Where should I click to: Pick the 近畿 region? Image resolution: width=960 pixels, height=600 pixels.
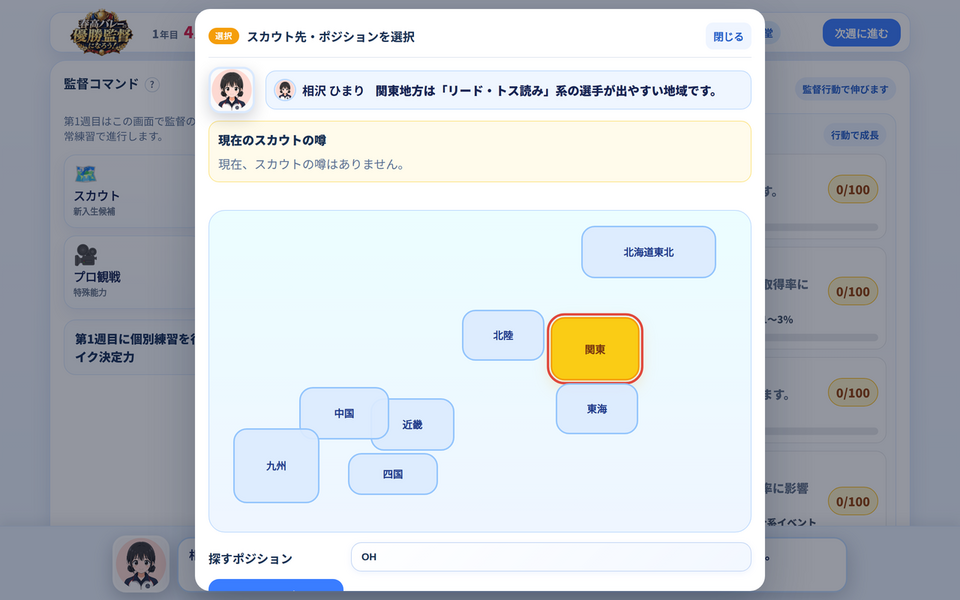[413, 425]
